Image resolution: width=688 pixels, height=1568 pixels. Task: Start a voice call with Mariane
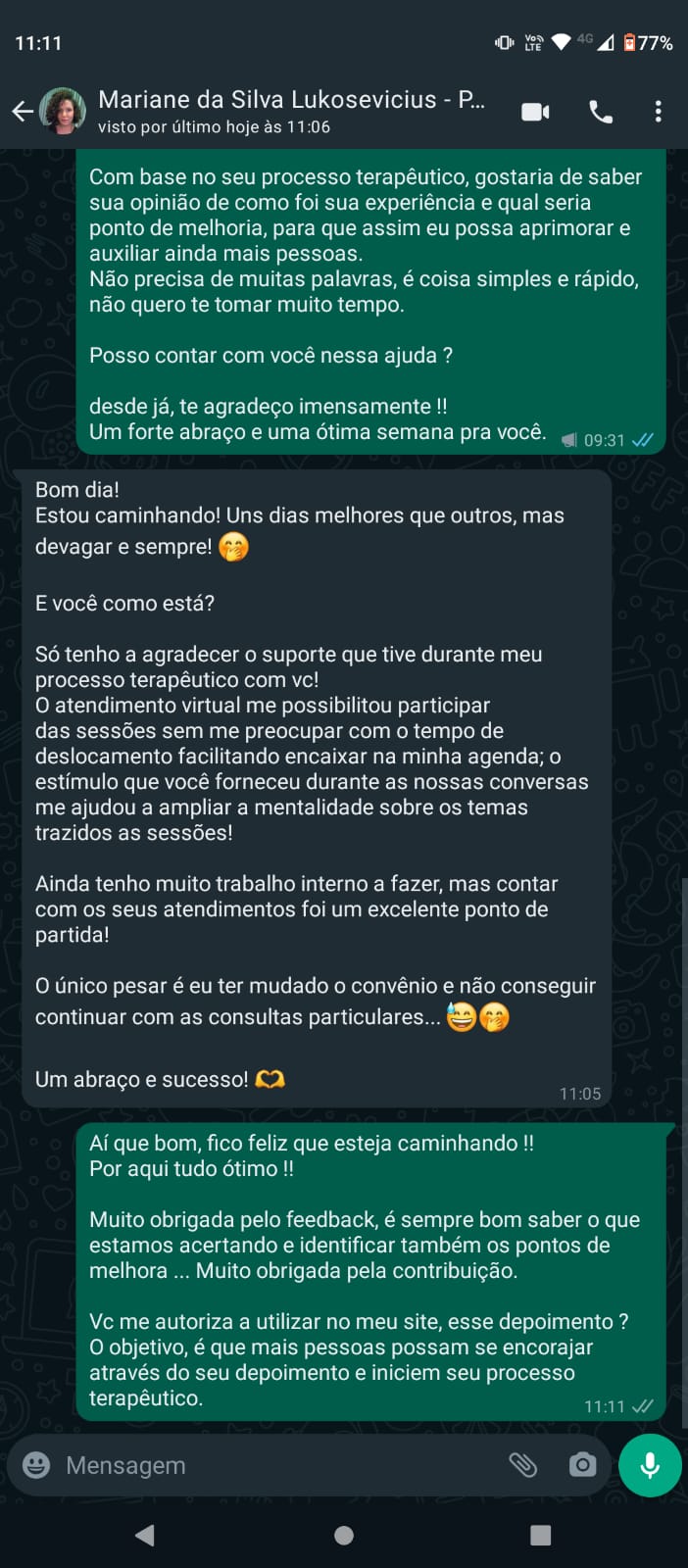pos(600,112)
